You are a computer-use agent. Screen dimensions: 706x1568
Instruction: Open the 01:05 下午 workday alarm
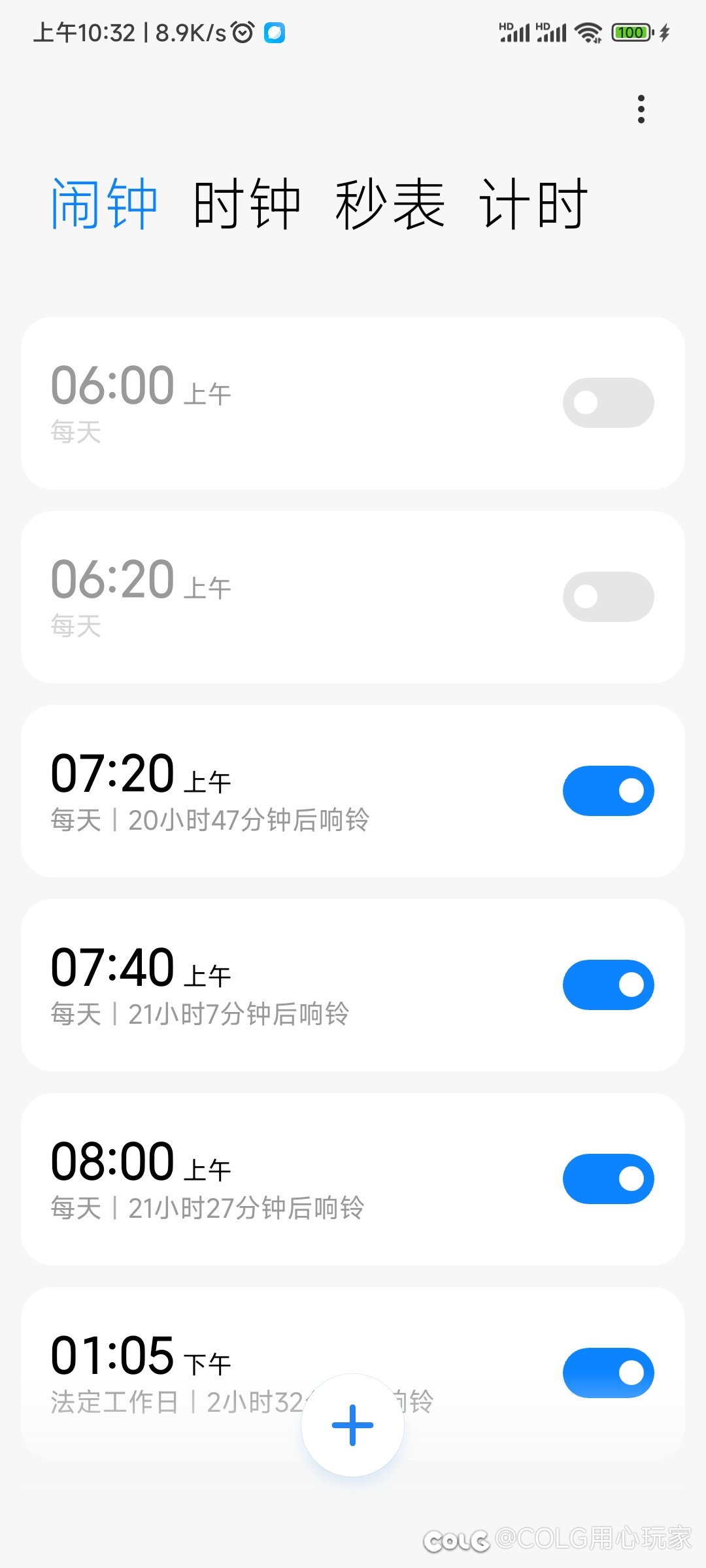point(353,1371)
